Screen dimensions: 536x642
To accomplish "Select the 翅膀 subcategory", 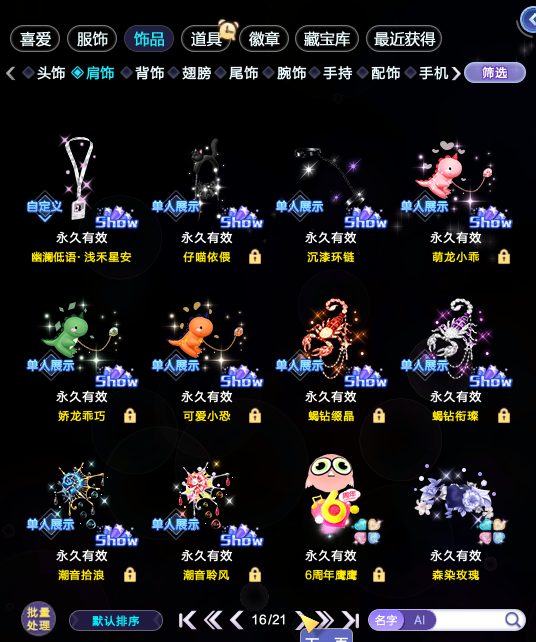I will [190, 73].
